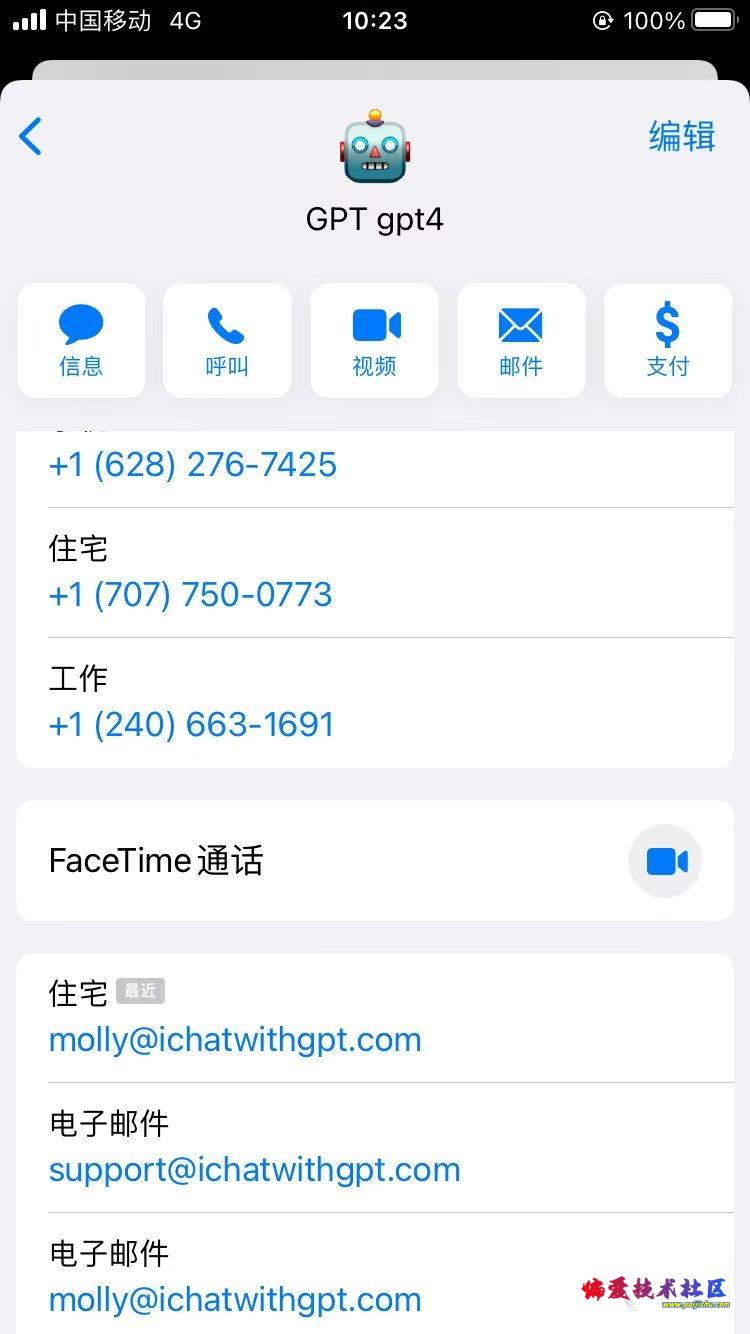Email support@ichatwithgpt.com
Screen dimensions: 750x1334
254,1170
